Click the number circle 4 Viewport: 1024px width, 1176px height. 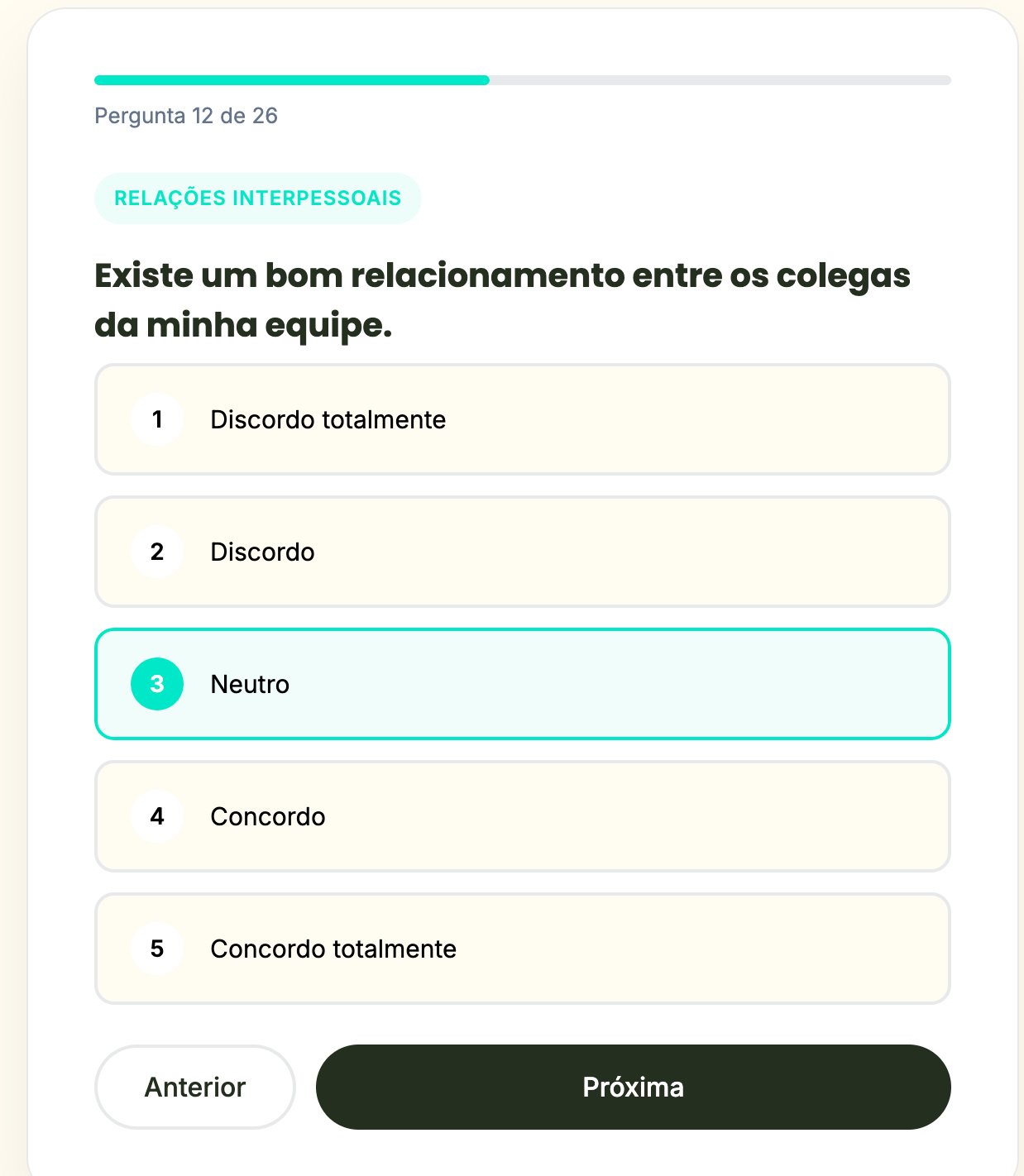[157, 816]
